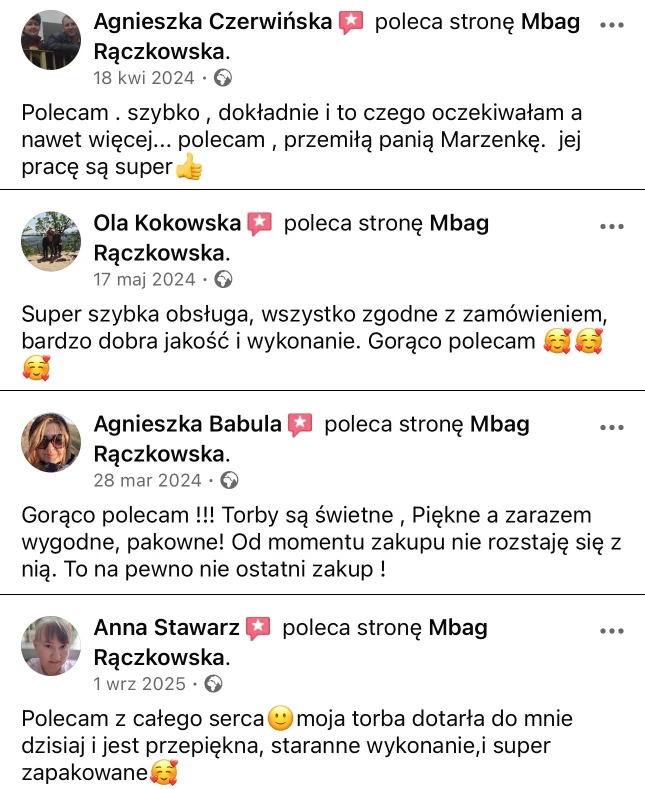The image size is (645, 790).
Task: Open the options menu on Anna Stawarz's review
Action: pos(611,631)
